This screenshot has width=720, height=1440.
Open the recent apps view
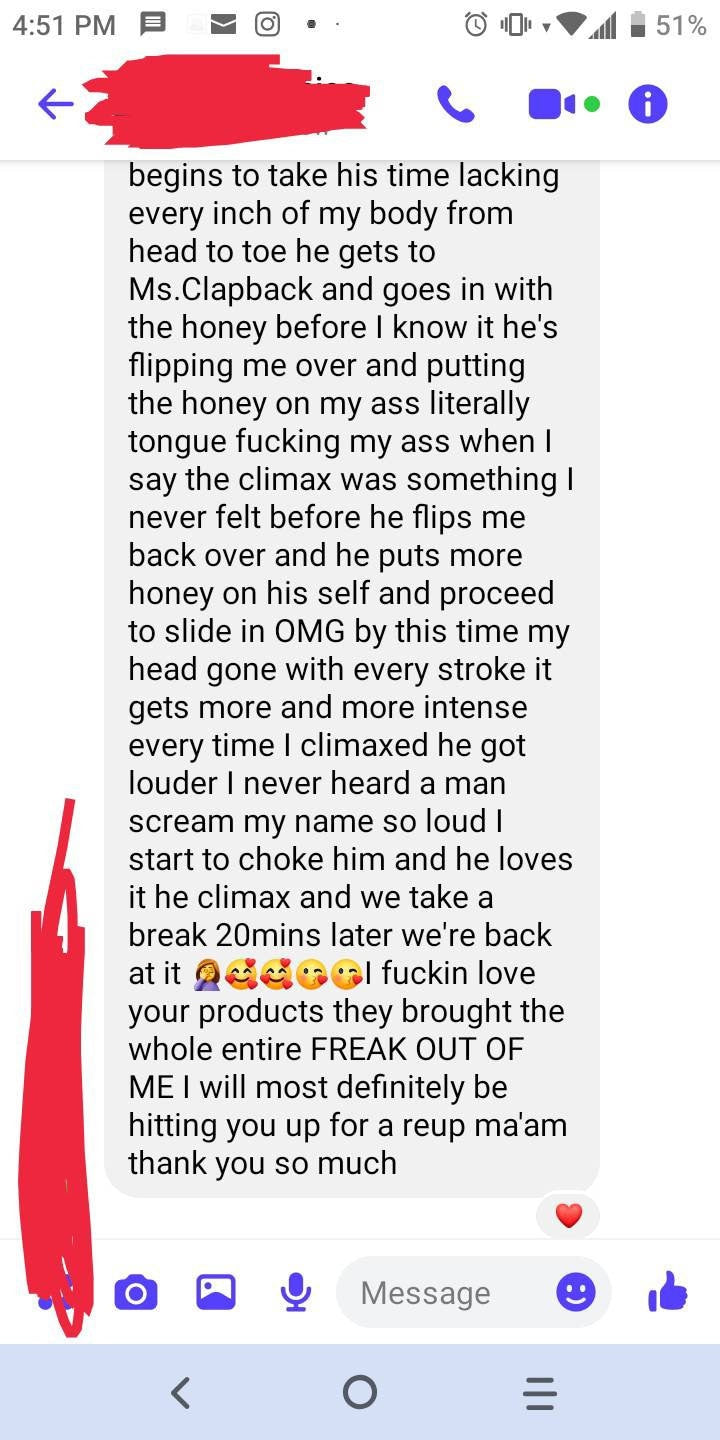click(540, 1392)
